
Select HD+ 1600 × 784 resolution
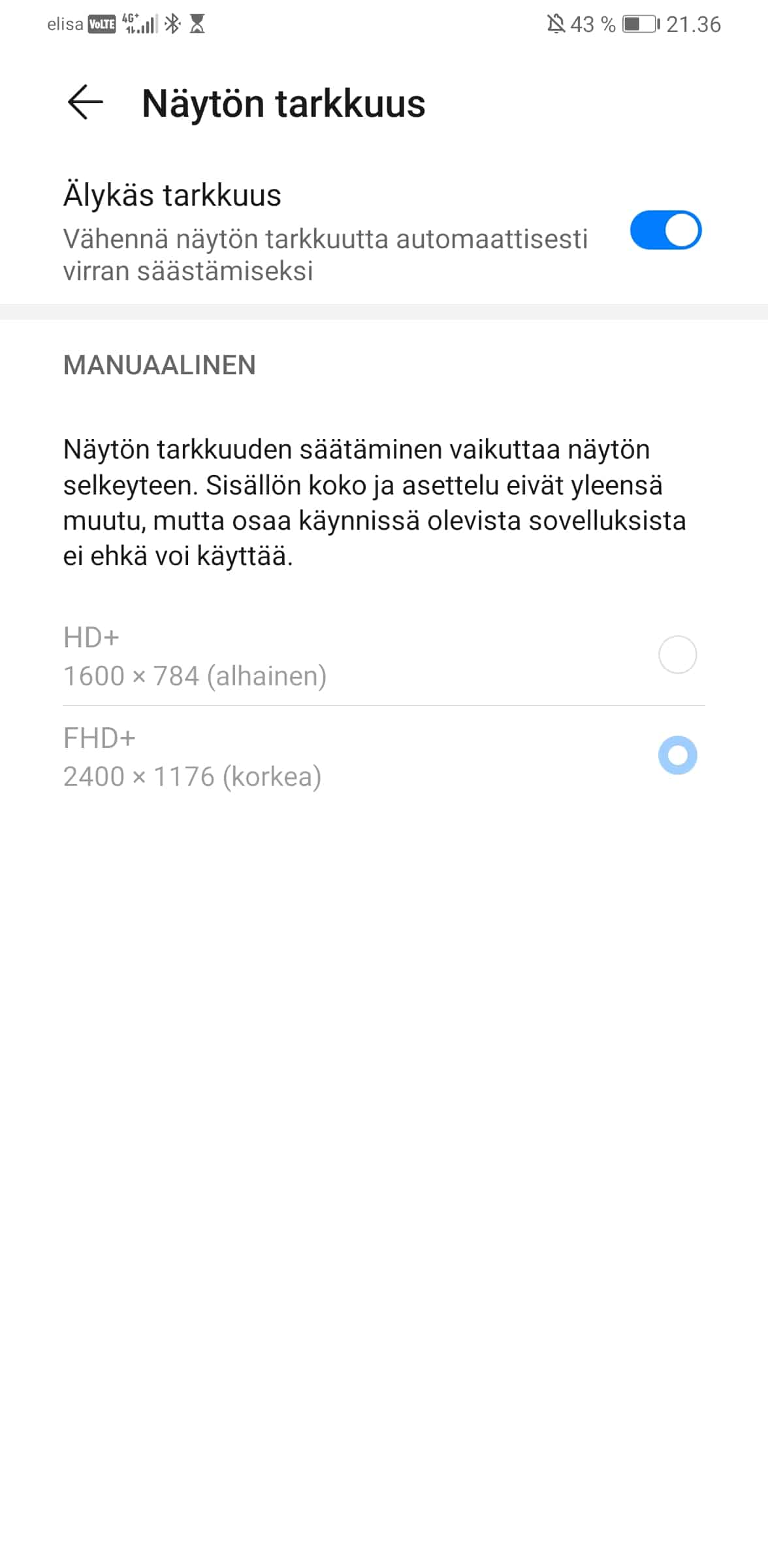(x=677, y=655)
